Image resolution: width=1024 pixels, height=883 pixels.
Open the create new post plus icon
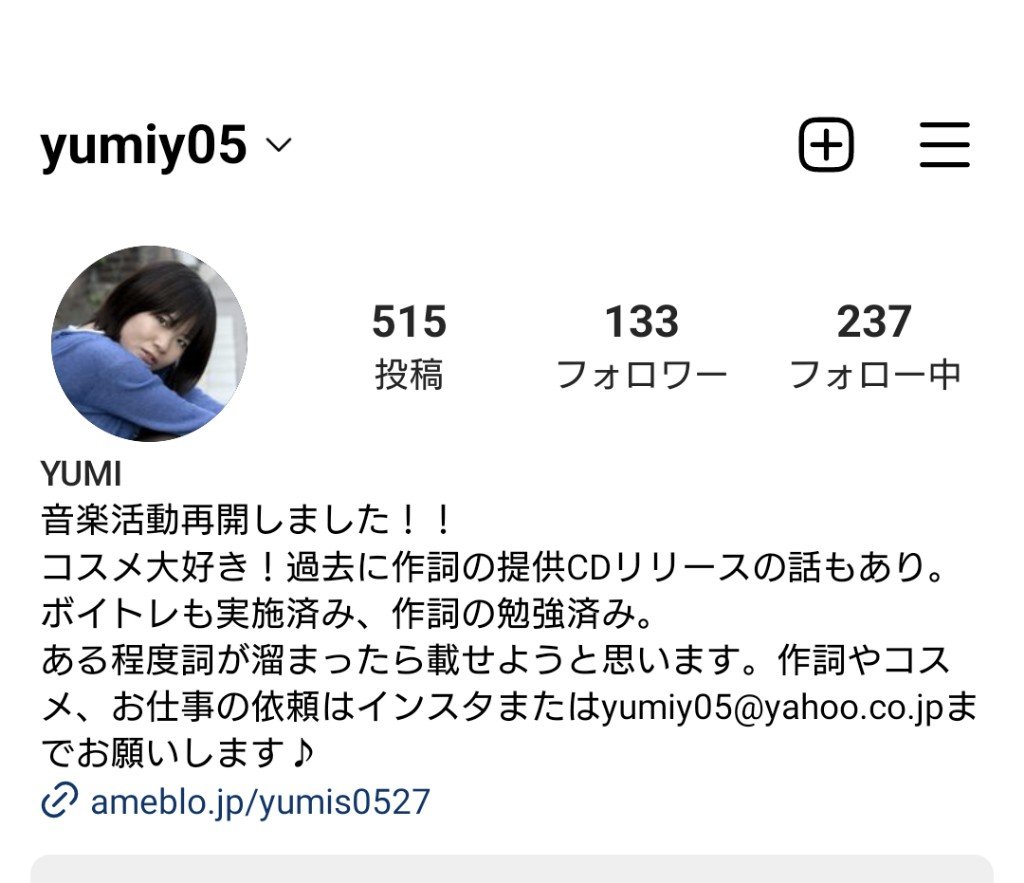click(826, 146)
